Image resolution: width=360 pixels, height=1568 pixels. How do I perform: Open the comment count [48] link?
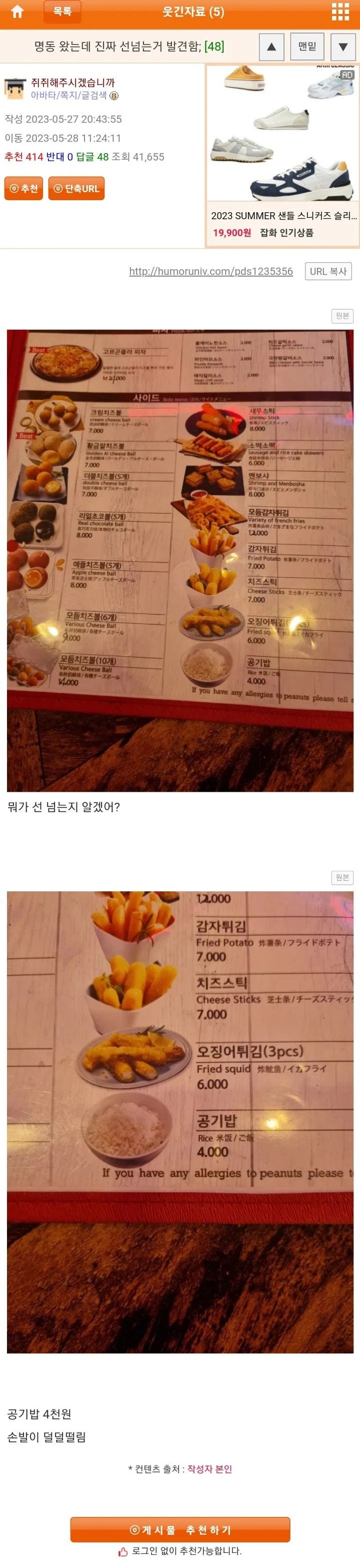pos(214,47)
